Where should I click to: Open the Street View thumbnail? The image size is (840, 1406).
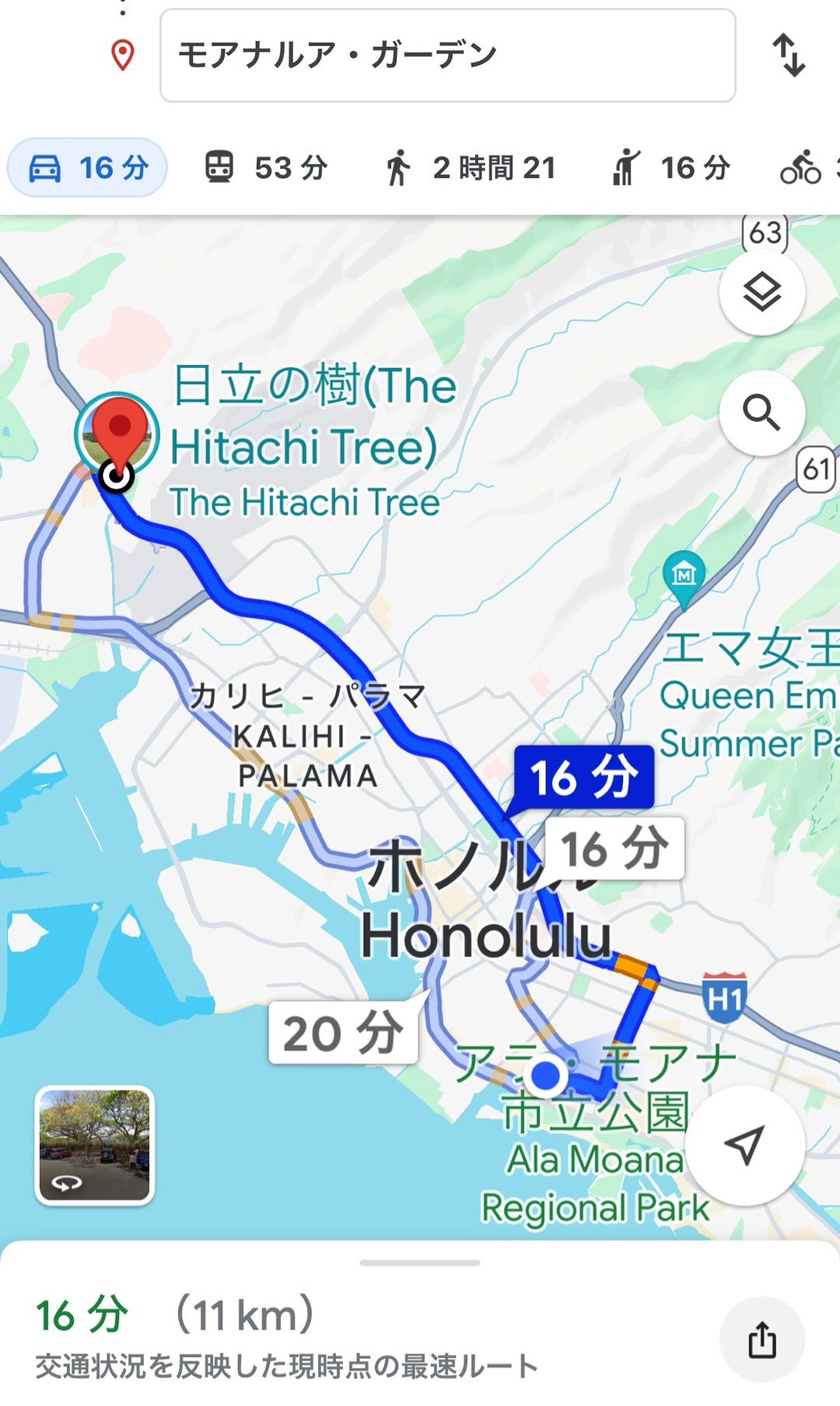95,1145
